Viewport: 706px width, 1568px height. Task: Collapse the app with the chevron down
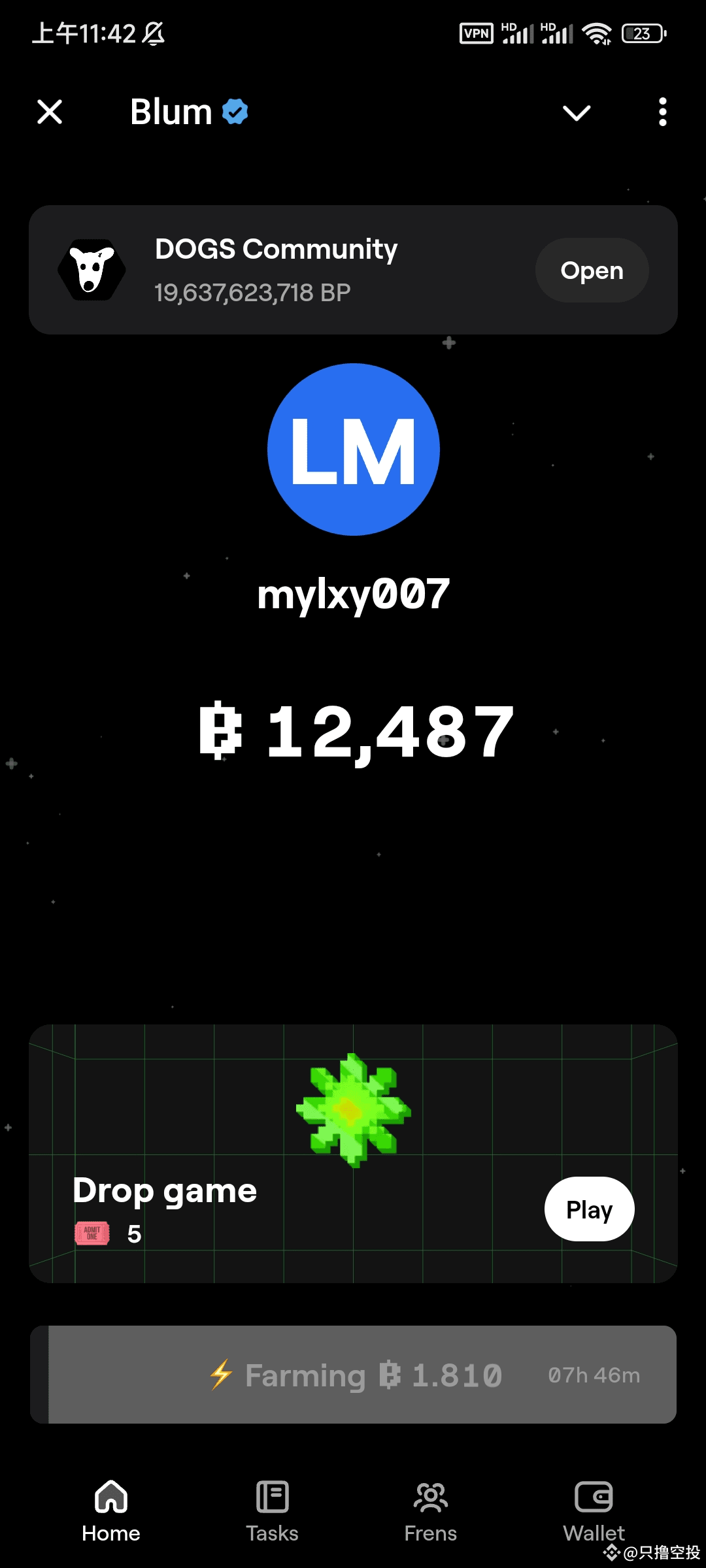click(x=577, y=112)
